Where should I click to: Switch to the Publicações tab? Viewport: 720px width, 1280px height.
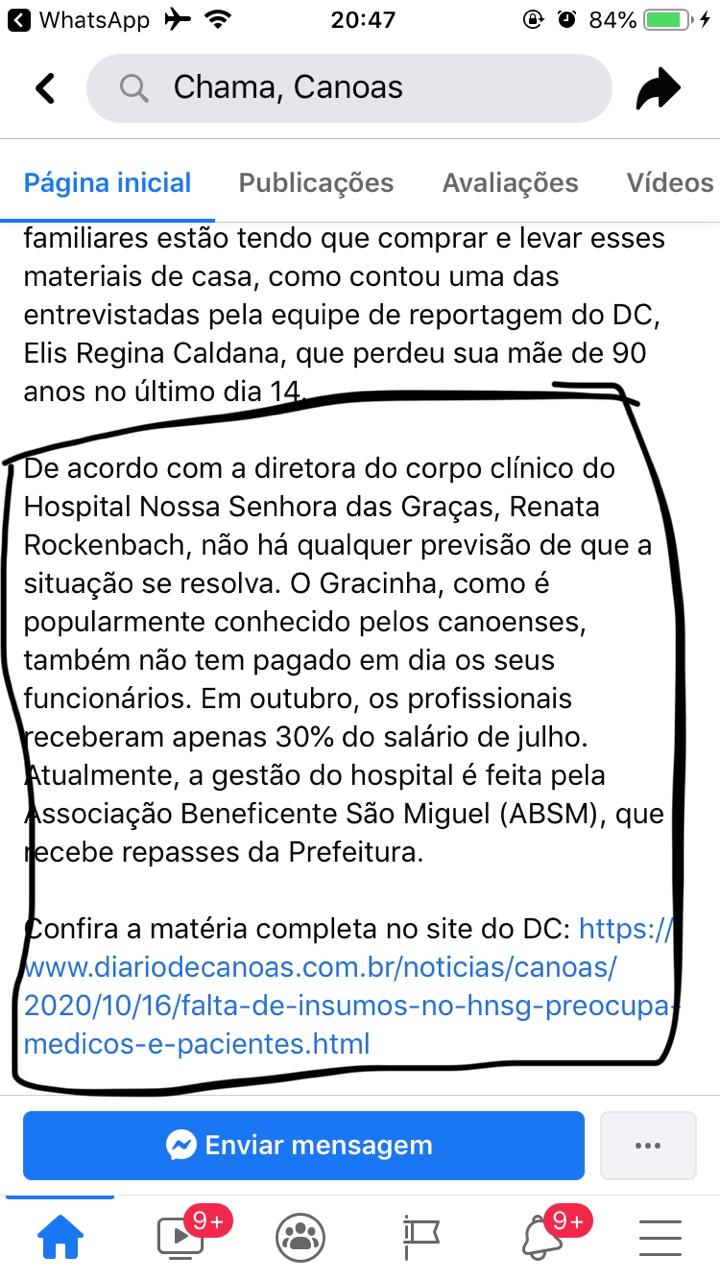316,183
